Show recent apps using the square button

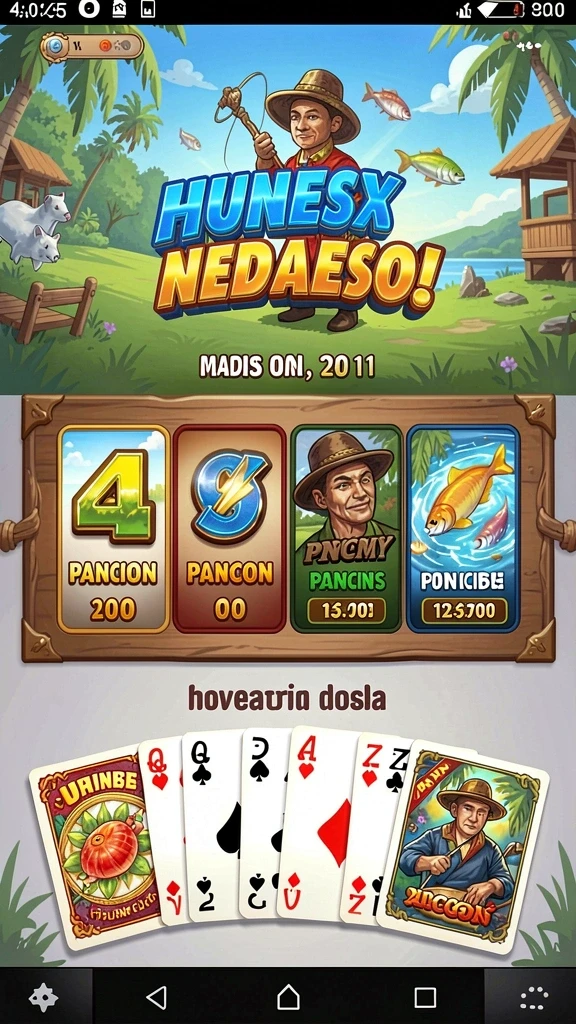425,997
